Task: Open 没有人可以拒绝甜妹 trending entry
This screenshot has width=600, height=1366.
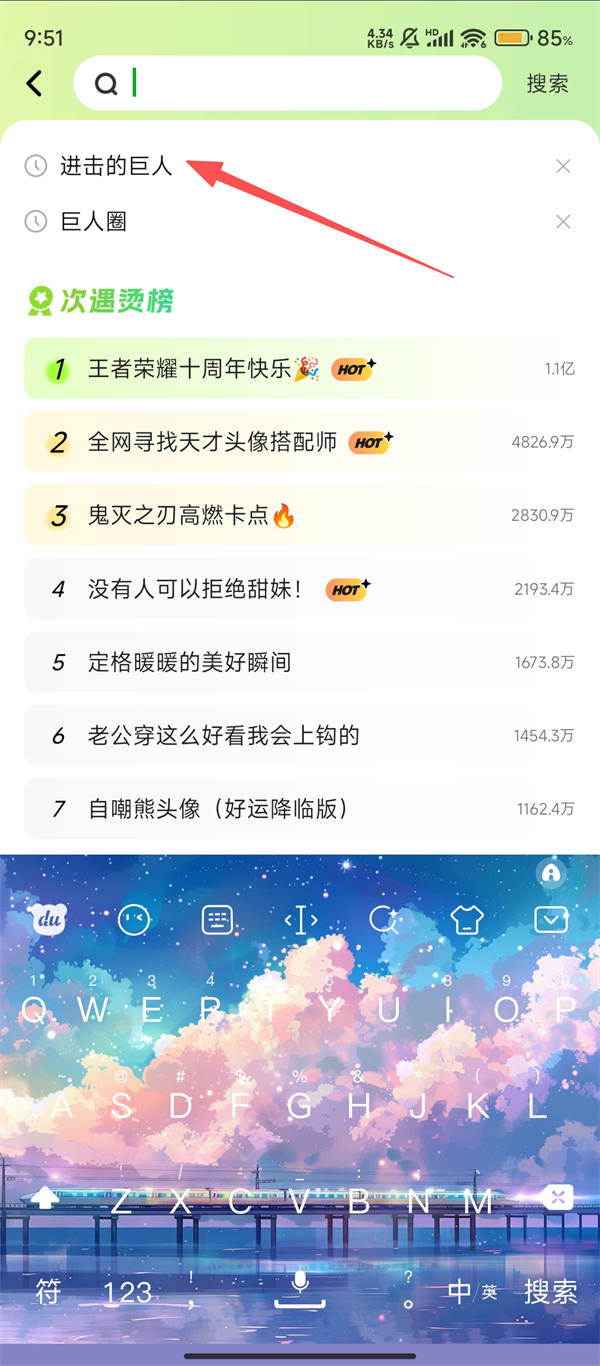Action: pos(195,589)
